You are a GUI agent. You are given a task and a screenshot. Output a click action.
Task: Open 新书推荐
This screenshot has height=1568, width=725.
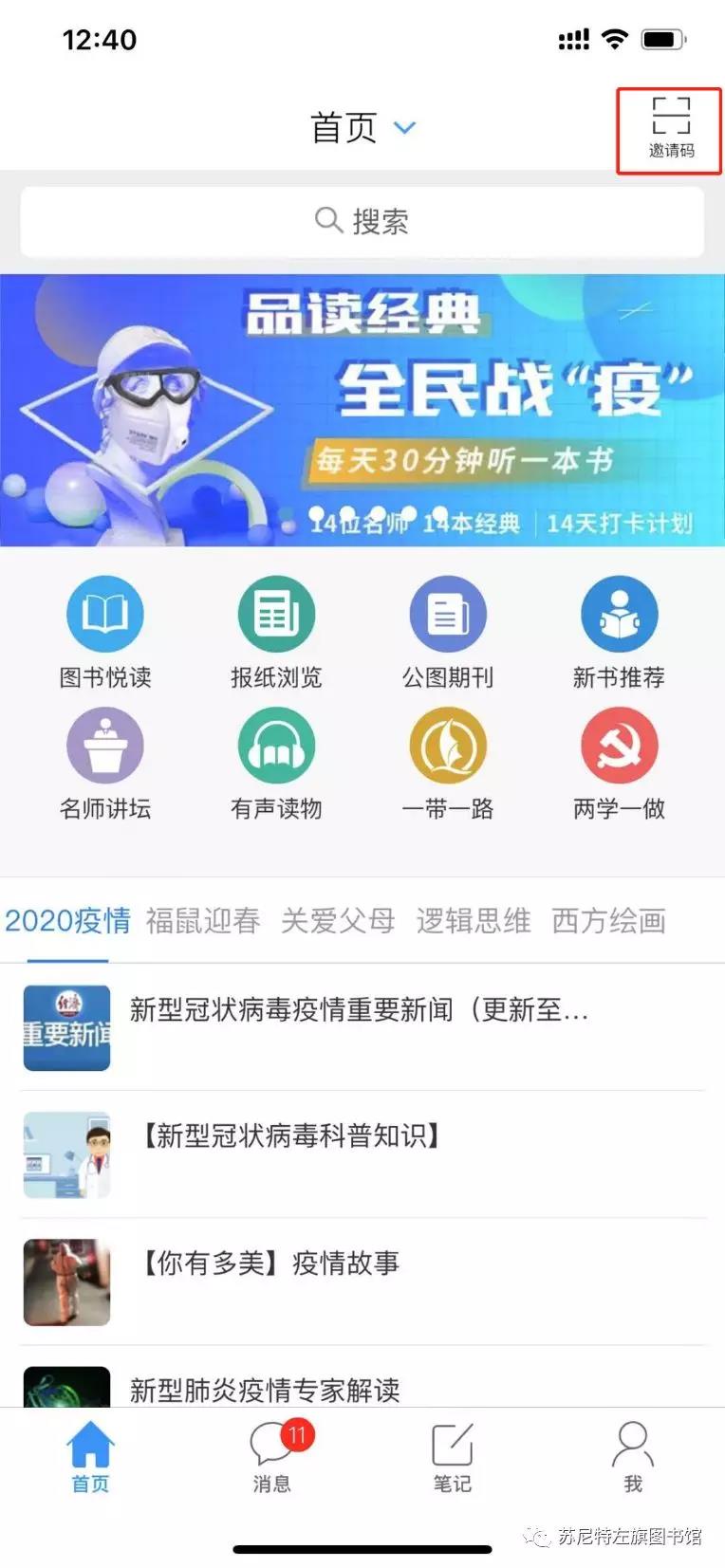click(x=619, y=632)
